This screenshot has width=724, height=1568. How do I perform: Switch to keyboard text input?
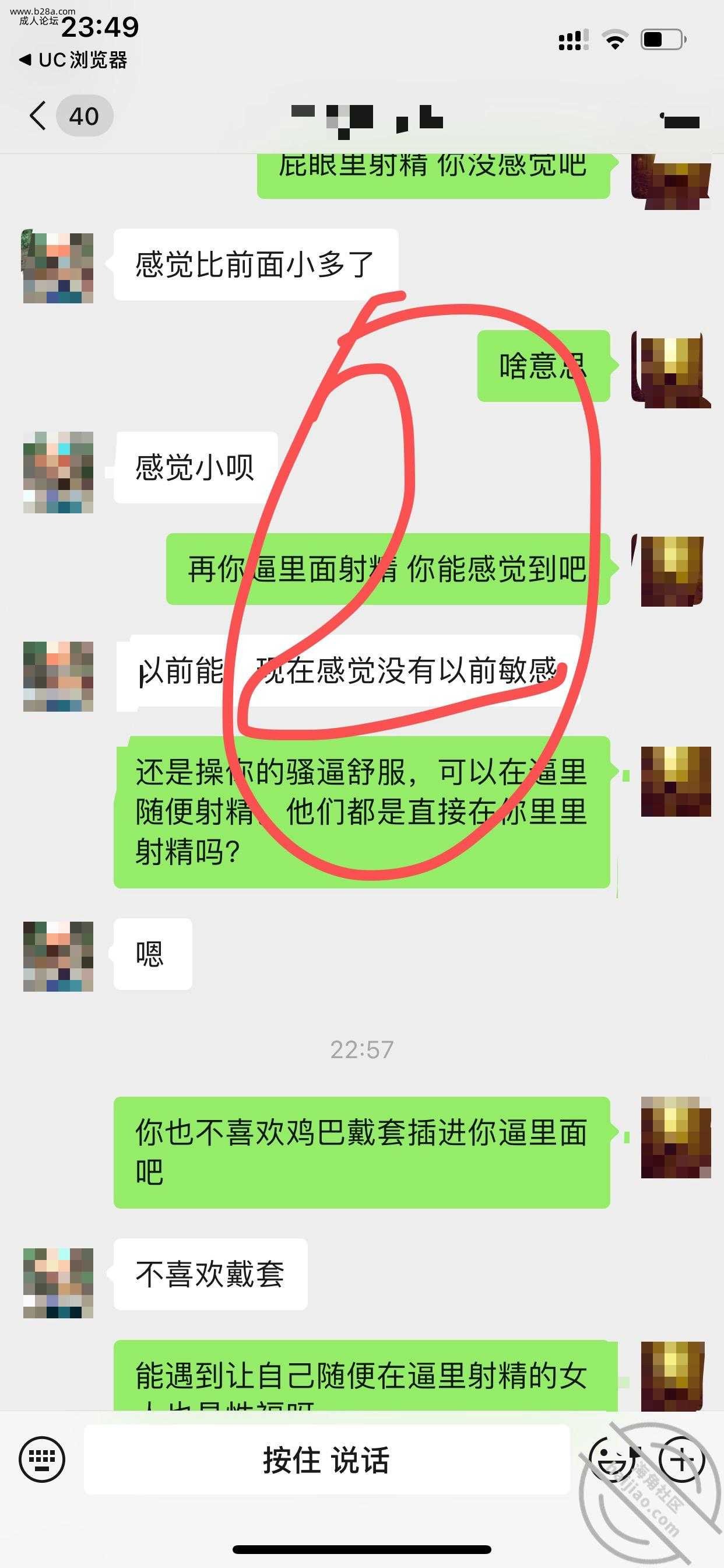point(42,1459)
